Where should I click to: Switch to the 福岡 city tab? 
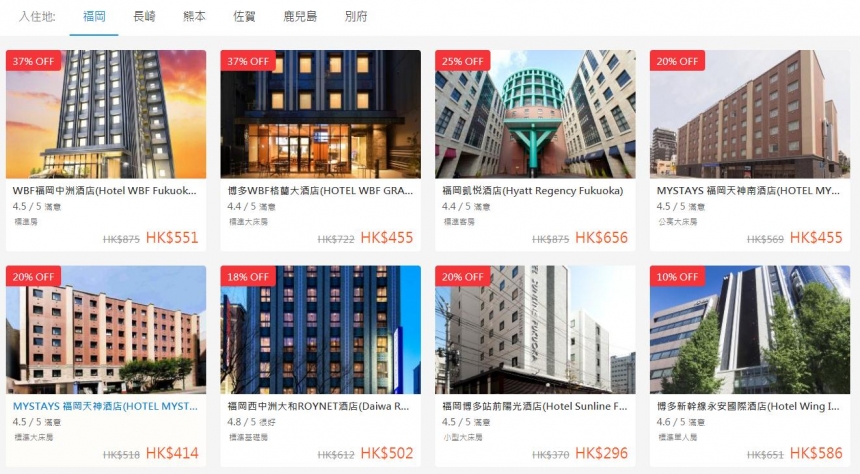(94, 17)
